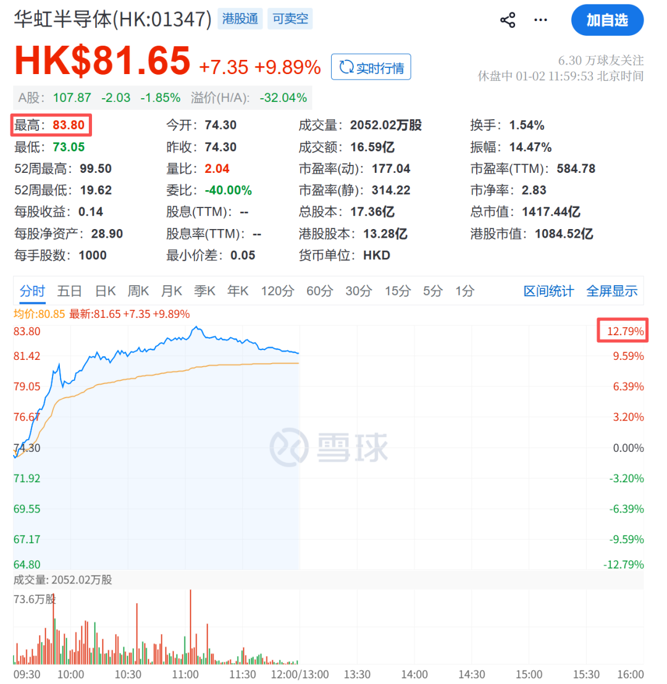The image size is (667, 684).
Task: View the 30分 interval chart
Action: pos(359,291)
